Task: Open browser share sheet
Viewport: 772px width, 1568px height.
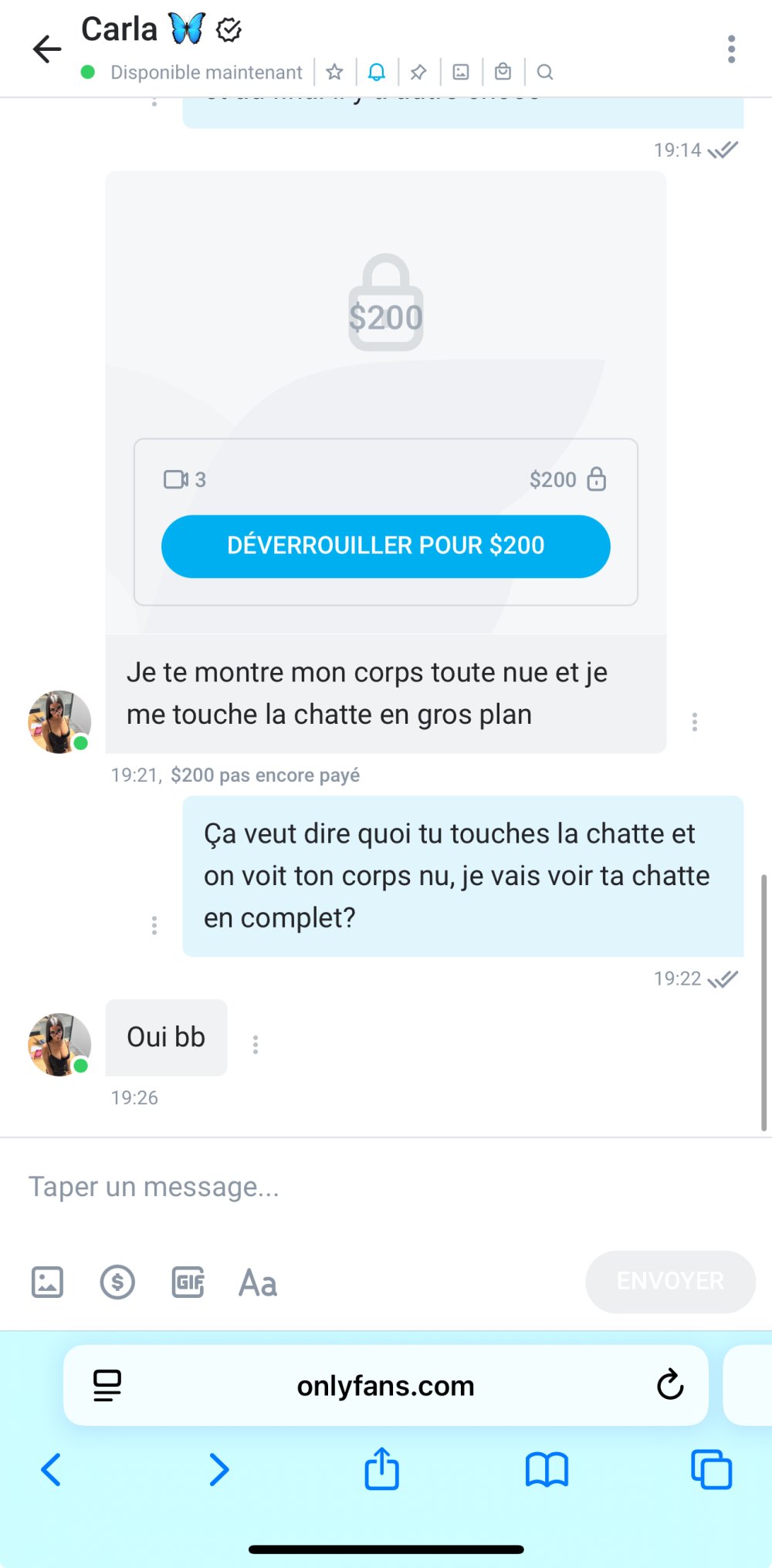Action: point(381,1468)
